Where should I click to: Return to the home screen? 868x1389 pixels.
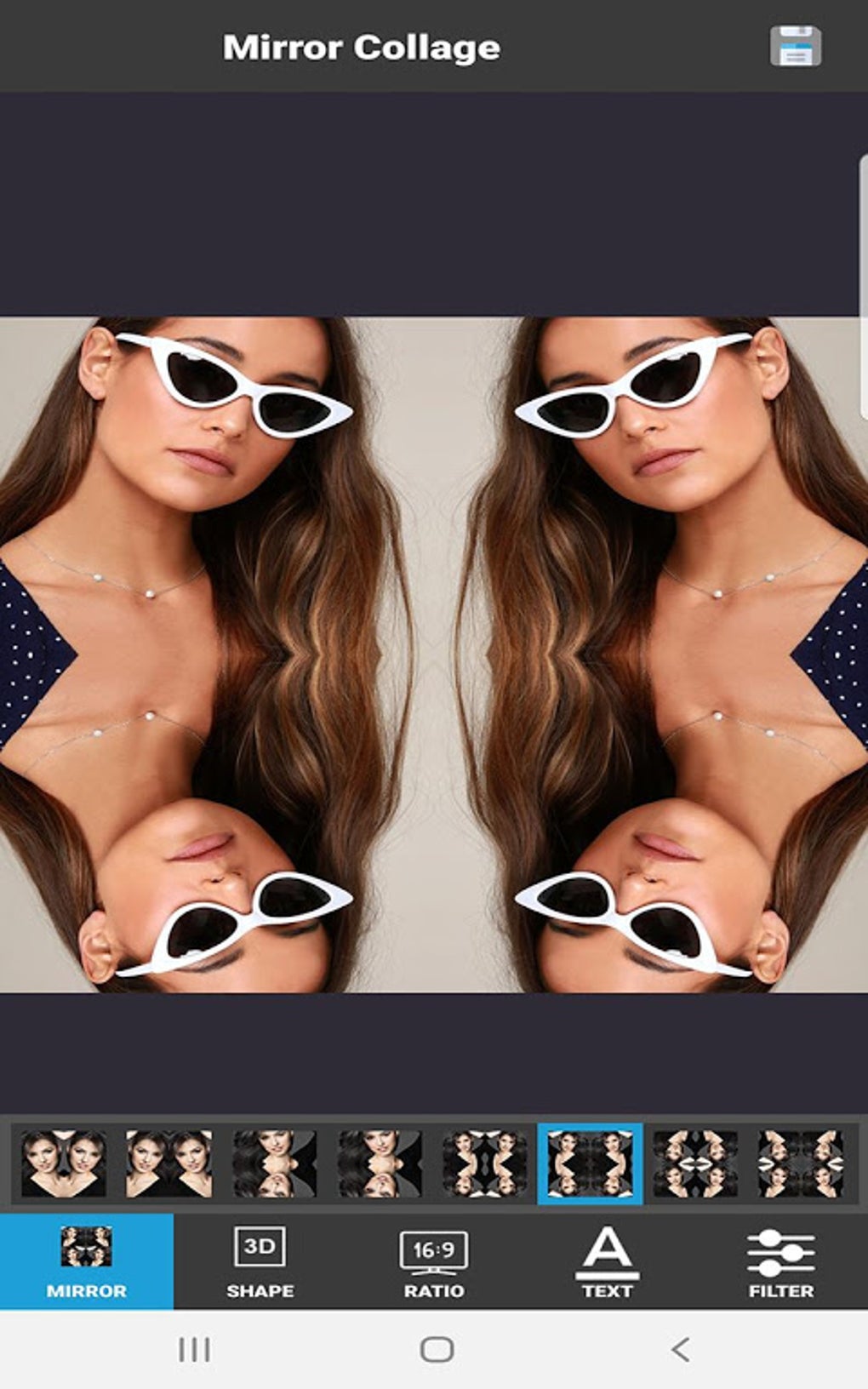click(437, 1349)
